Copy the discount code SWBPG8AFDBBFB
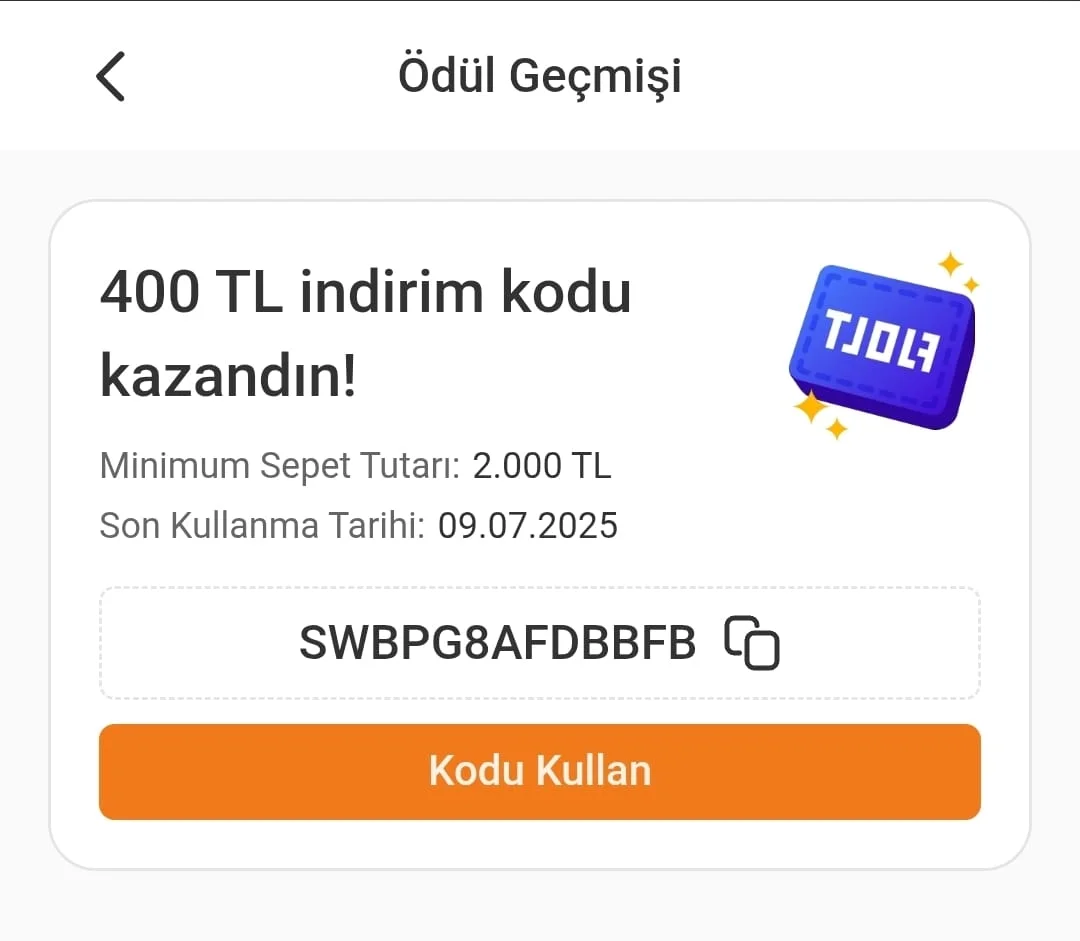The image size is (1080, 941). 752,644
